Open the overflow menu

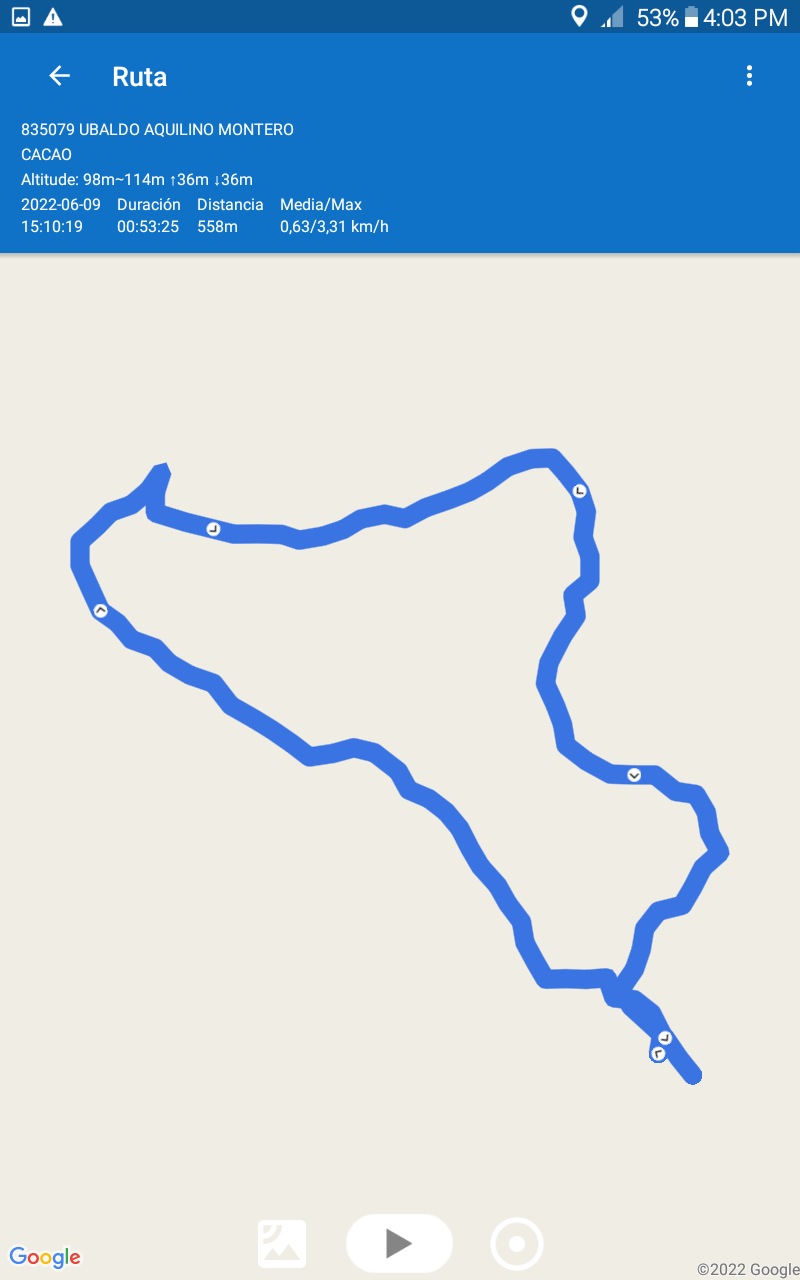tap(749, 76)
